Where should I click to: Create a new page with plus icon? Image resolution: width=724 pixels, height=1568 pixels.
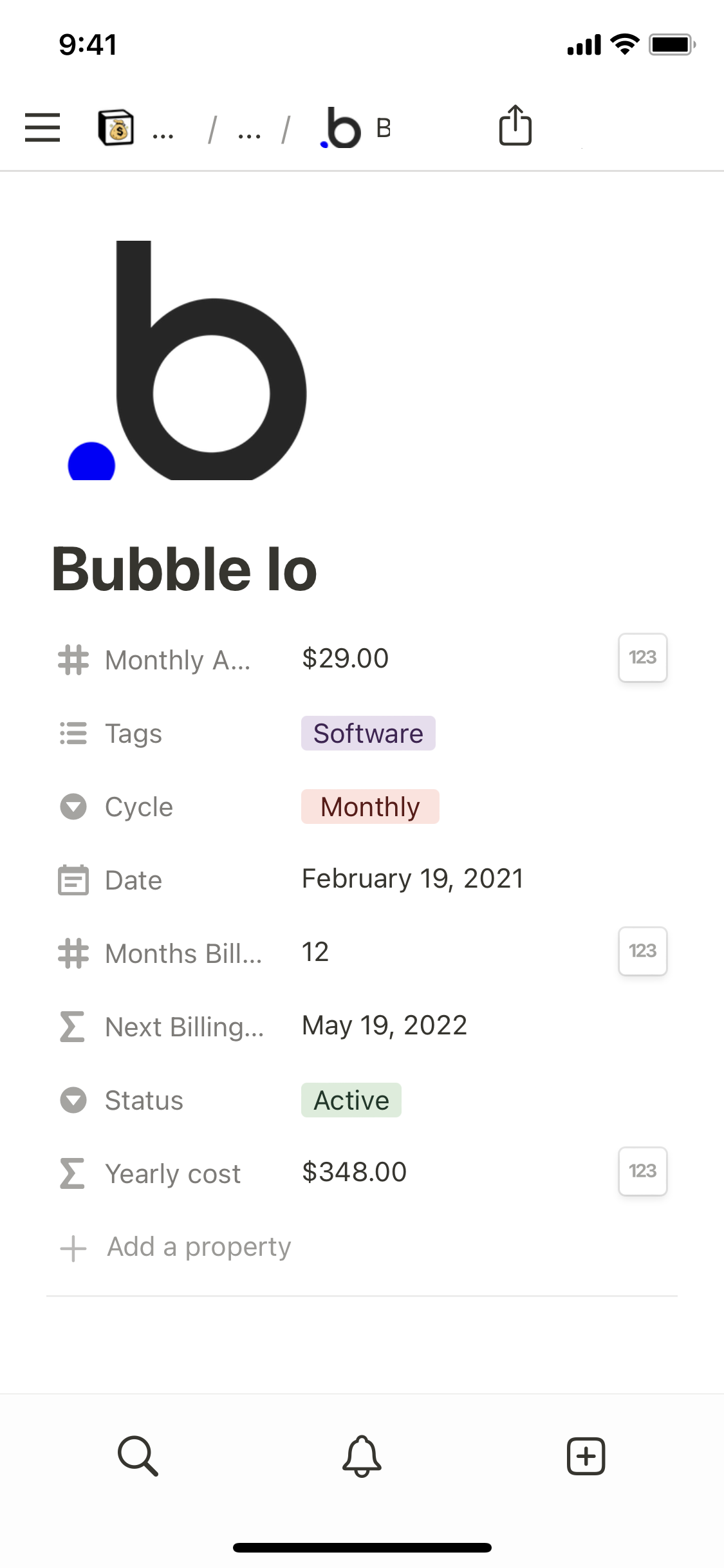pos(586,1455)
